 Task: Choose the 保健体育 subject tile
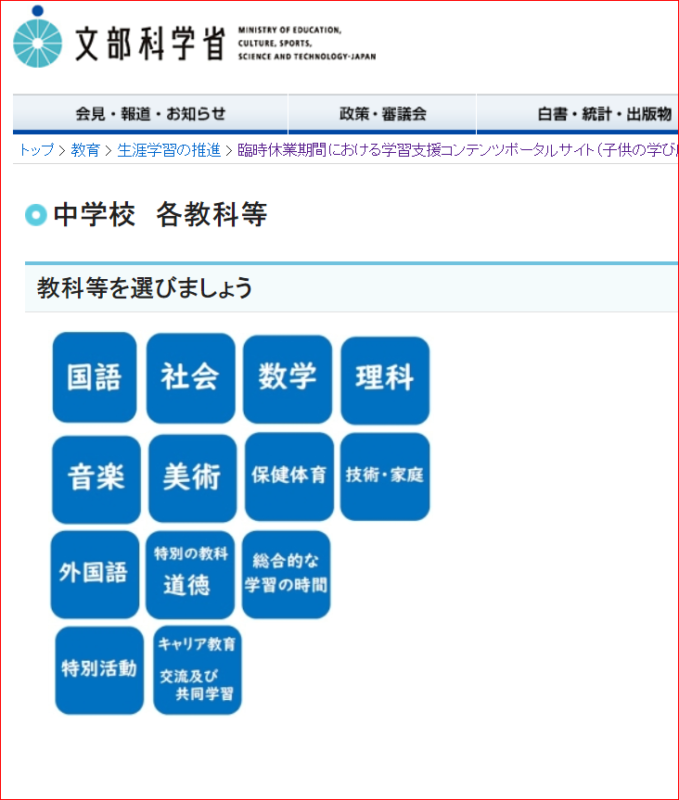288,476
